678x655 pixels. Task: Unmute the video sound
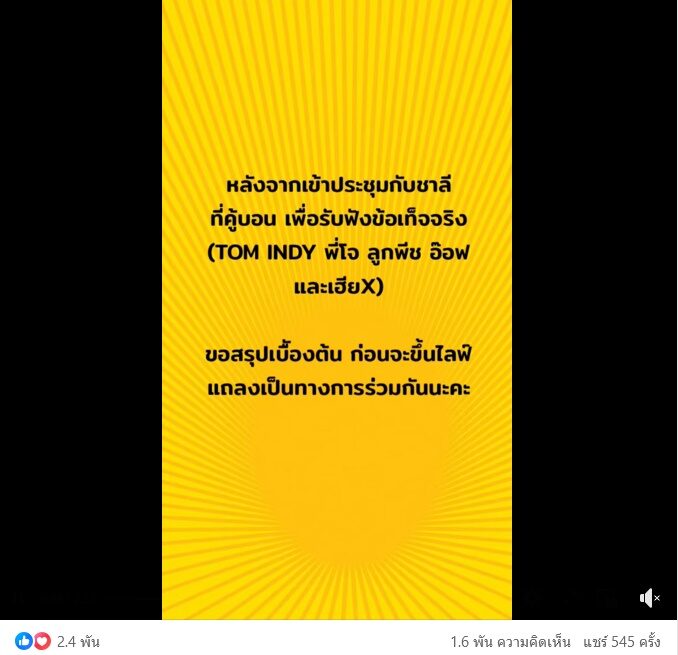pyautogui.click(x=649, y=598)
